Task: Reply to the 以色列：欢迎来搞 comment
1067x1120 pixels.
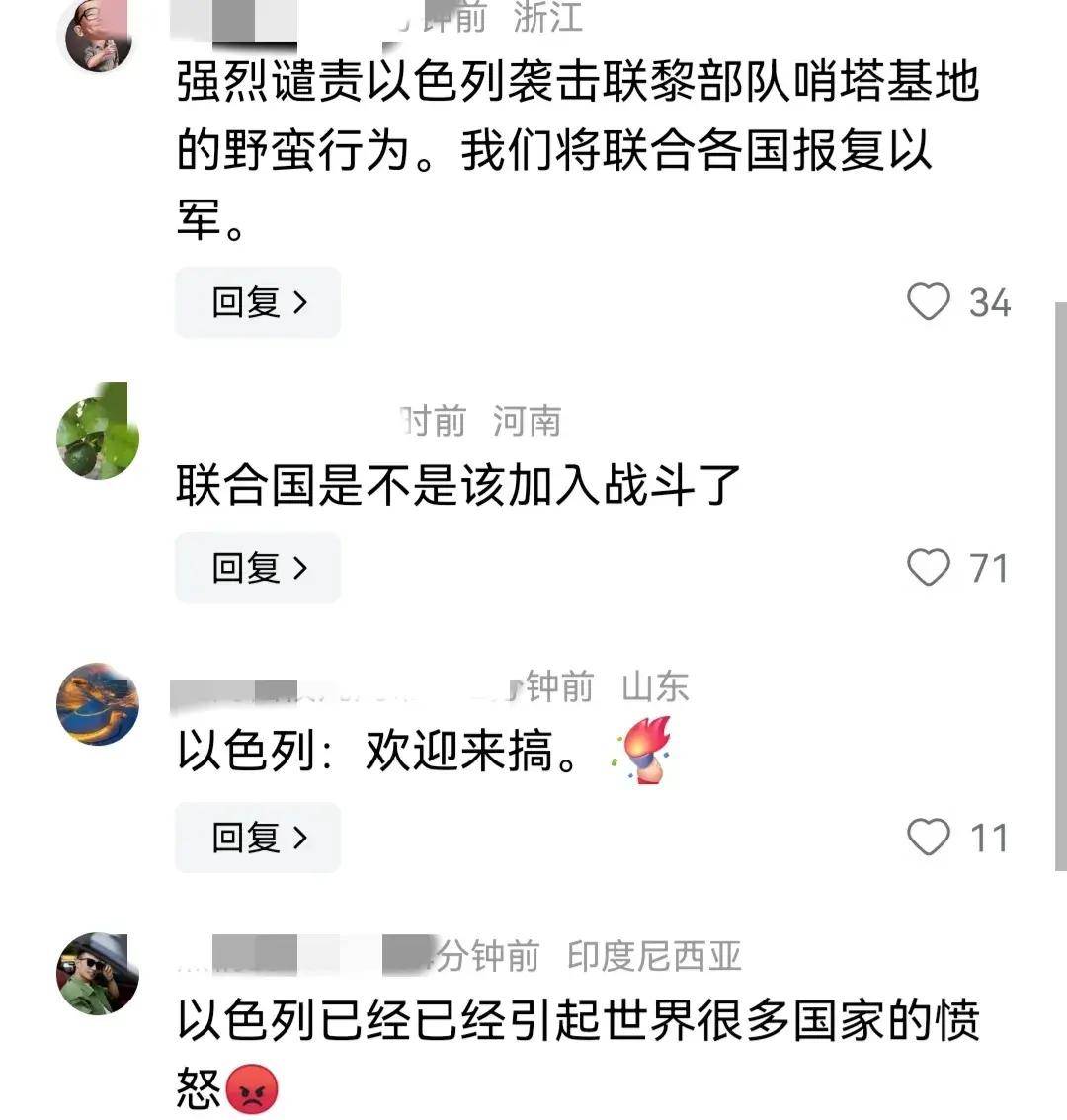Action: click(258, 838)
